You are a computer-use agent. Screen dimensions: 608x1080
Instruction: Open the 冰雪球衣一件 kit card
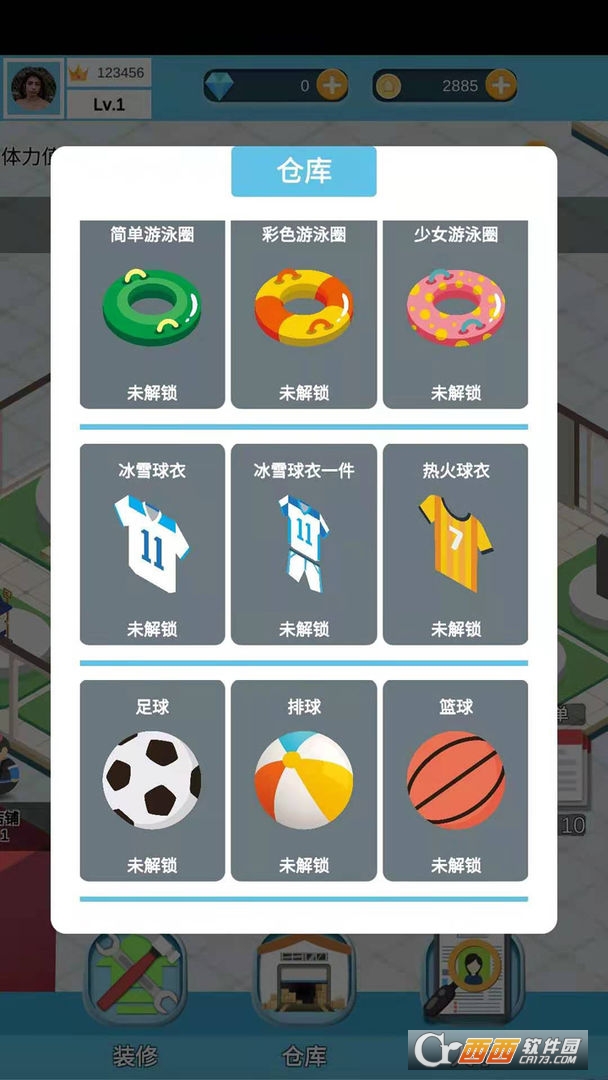pos(304,545)
